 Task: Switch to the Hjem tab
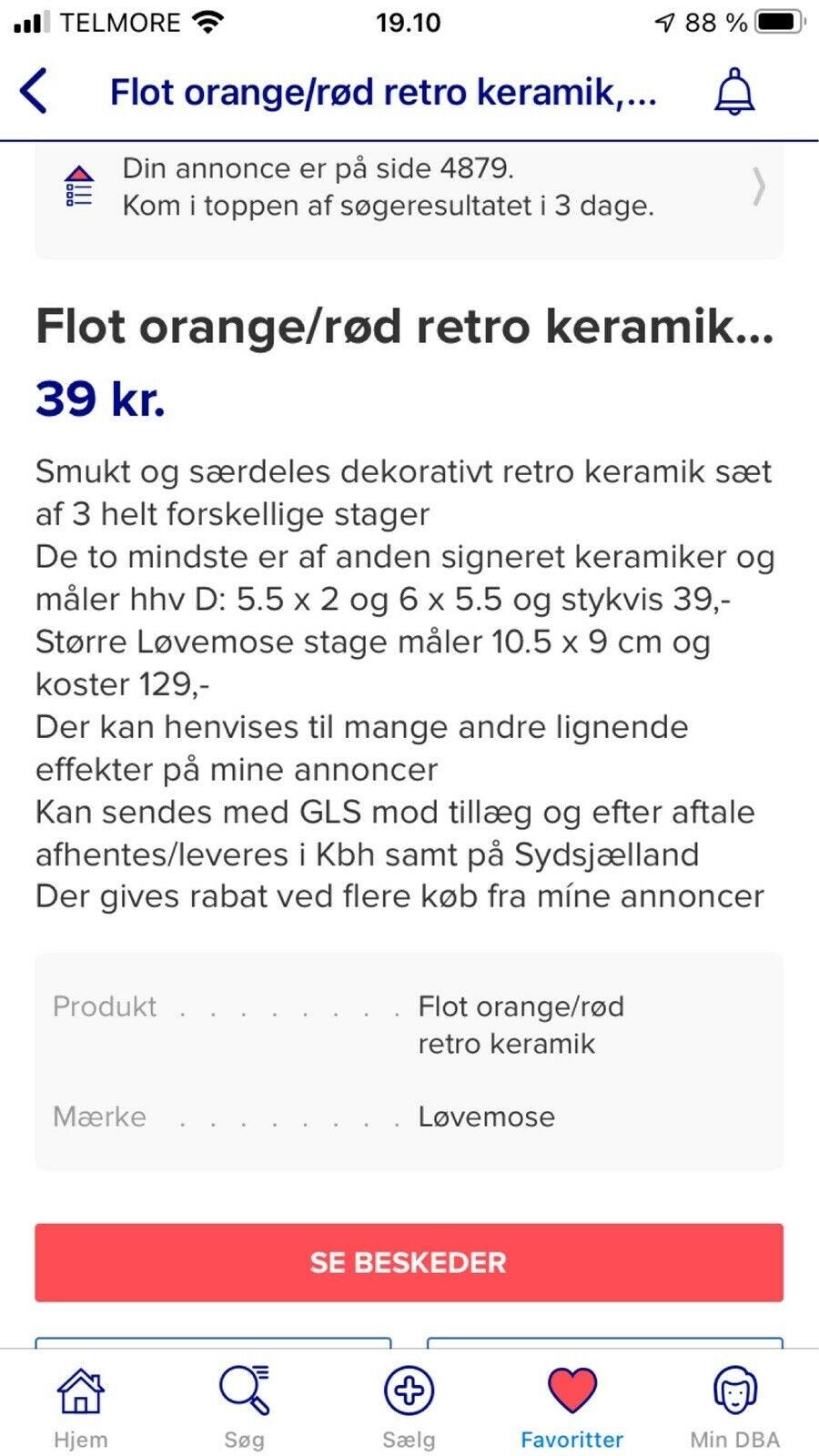tap(81, 1408)
